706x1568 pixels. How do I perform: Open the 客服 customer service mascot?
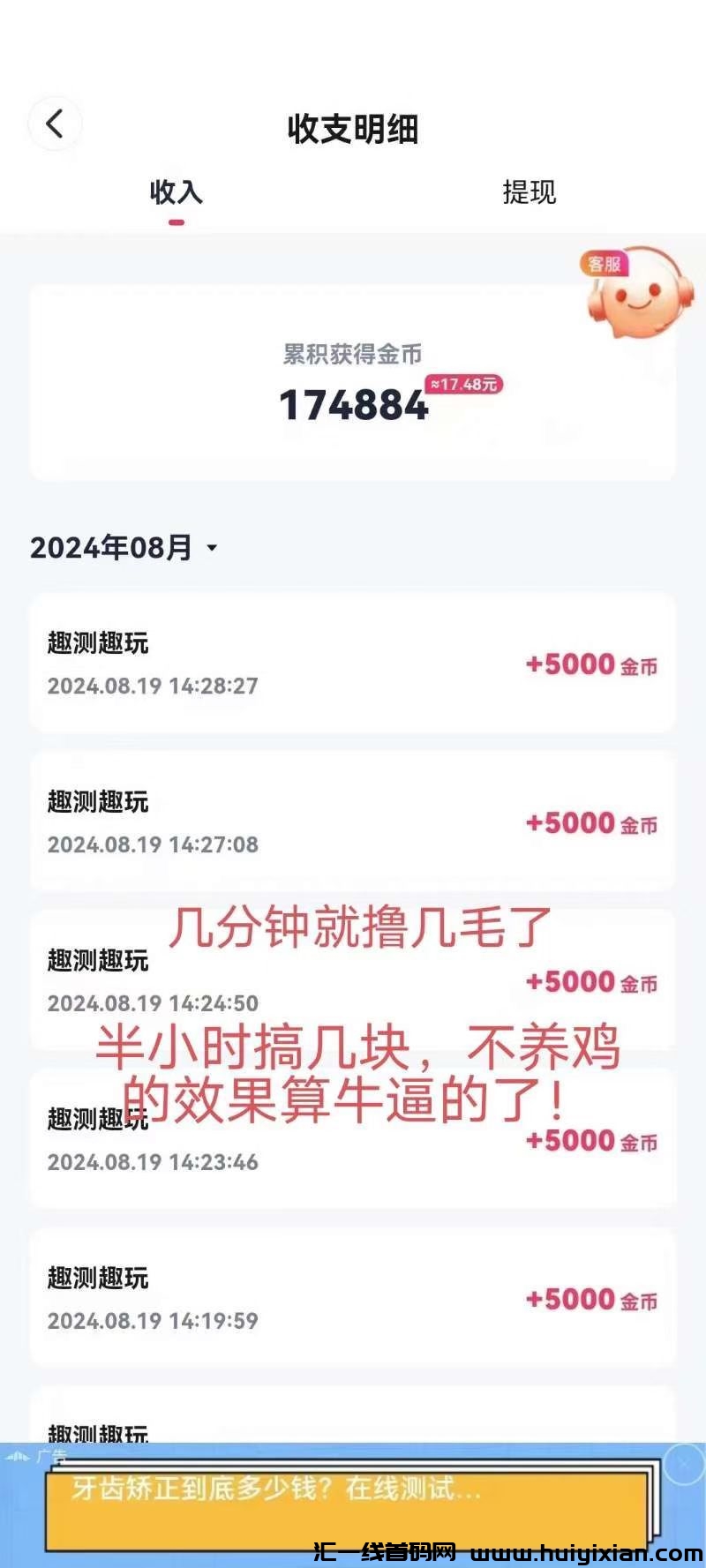(637, 293)
